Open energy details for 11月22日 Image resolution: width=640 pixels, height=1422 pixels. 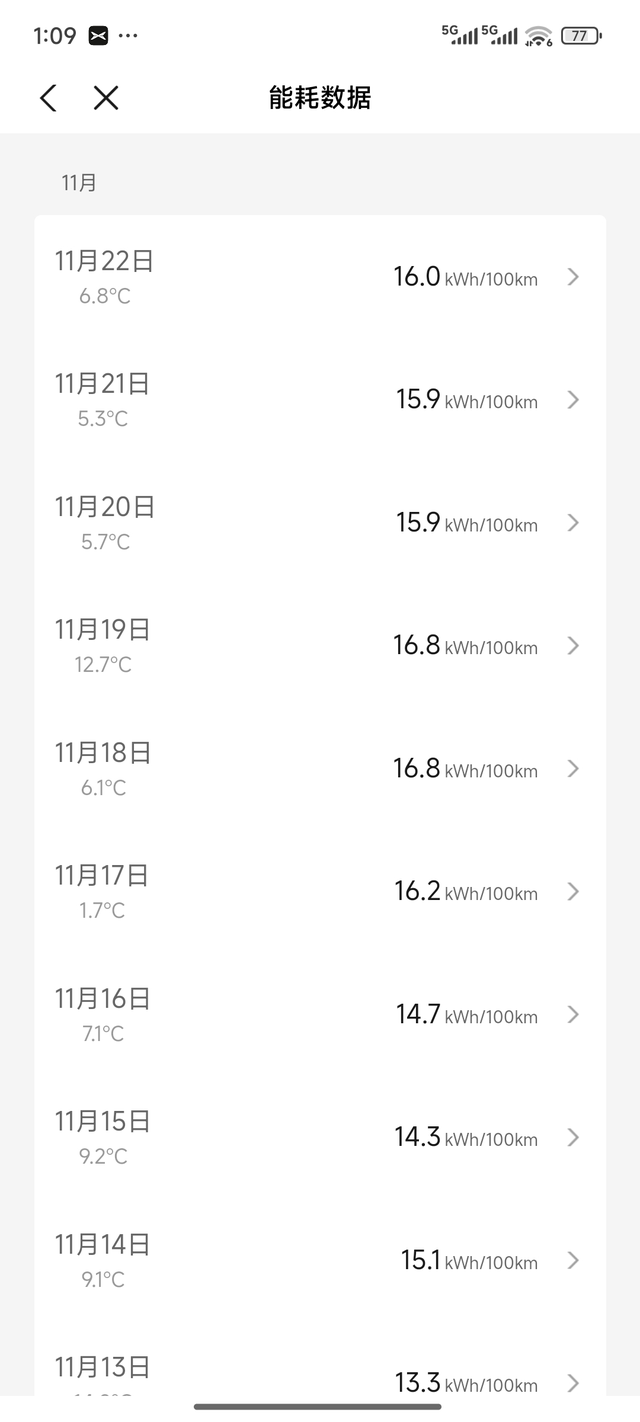(320, 277)
